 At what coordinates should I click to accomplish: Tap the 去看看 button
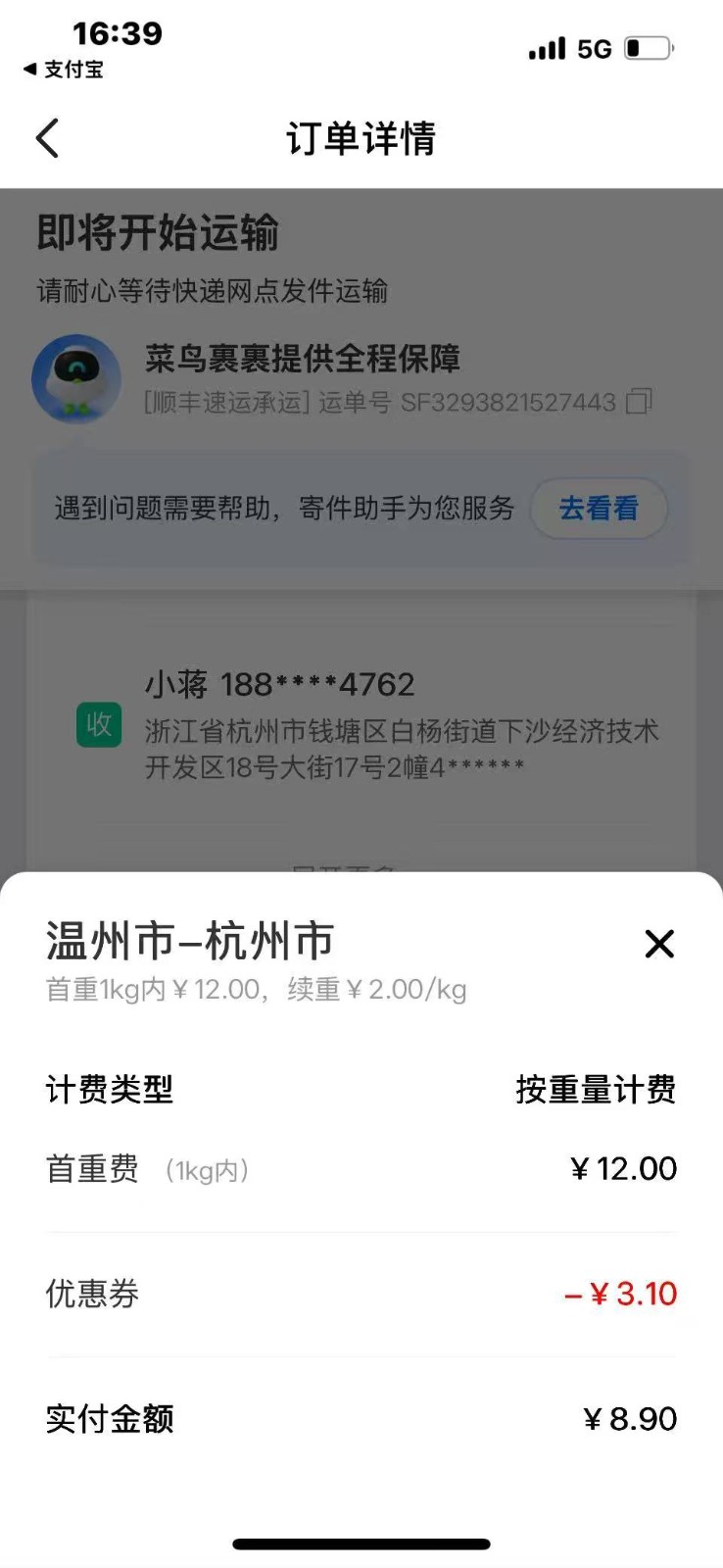[x=599, y=508]
